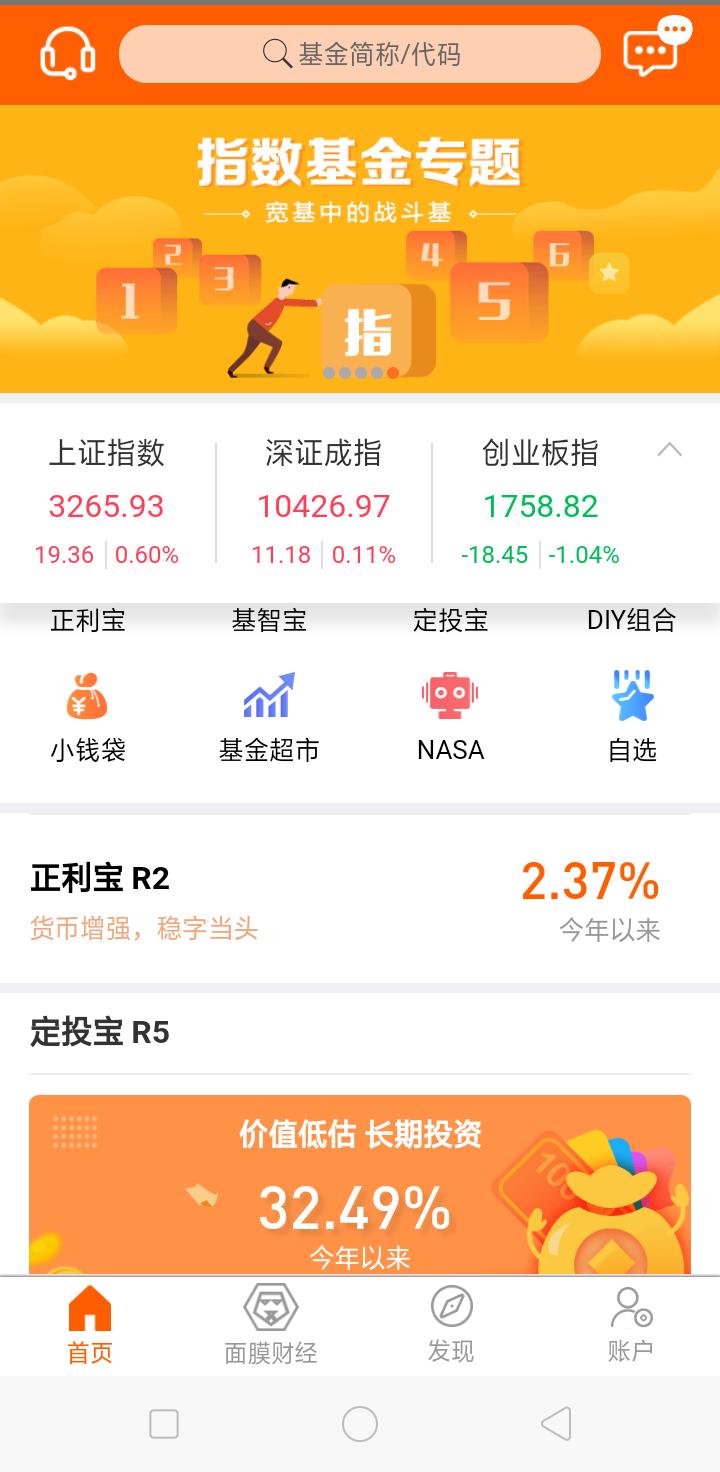Tap the fund search input field
720x1472 pixels.
[360, 54]
